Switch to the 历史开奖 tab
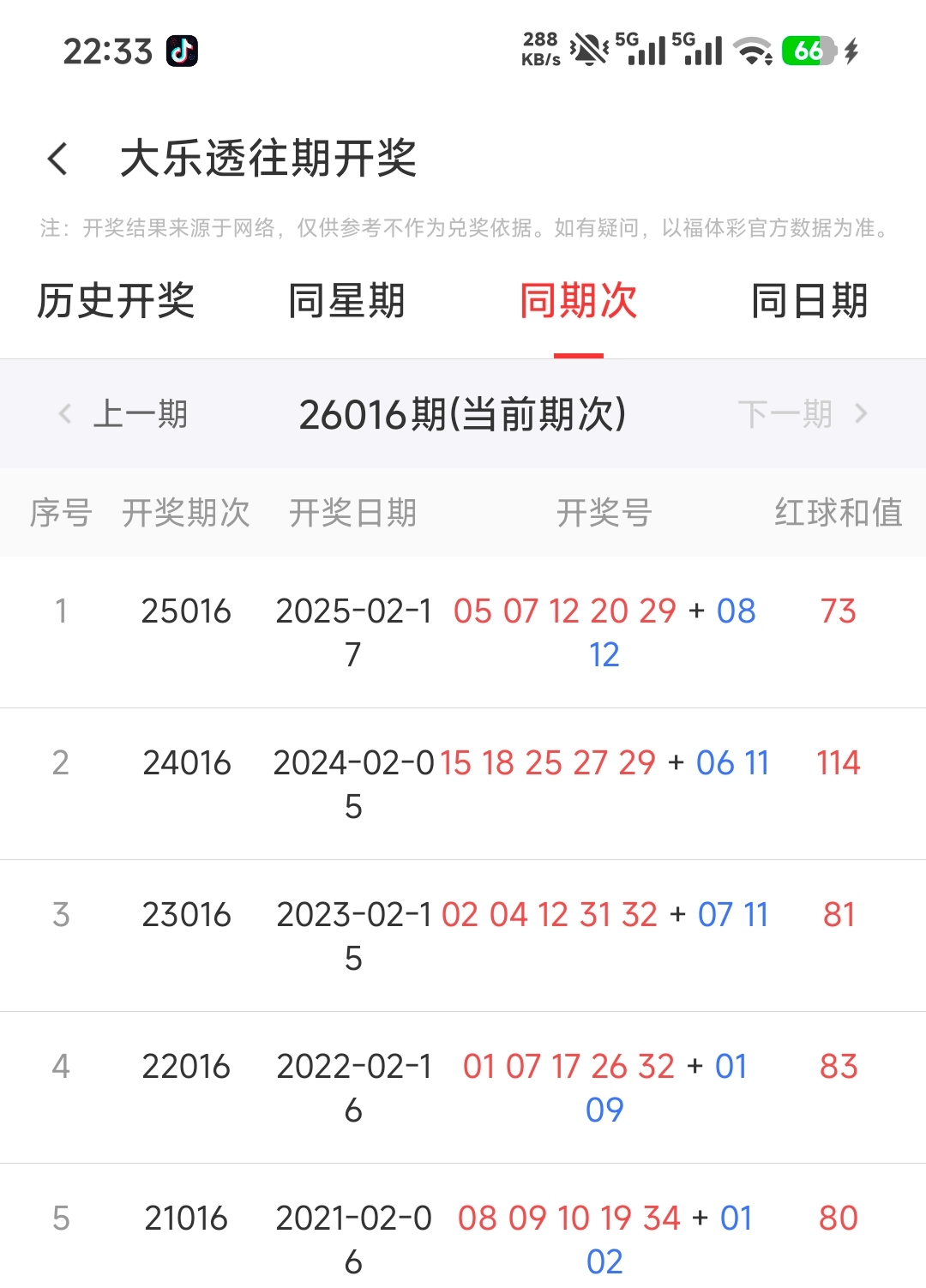 (117, 302)
